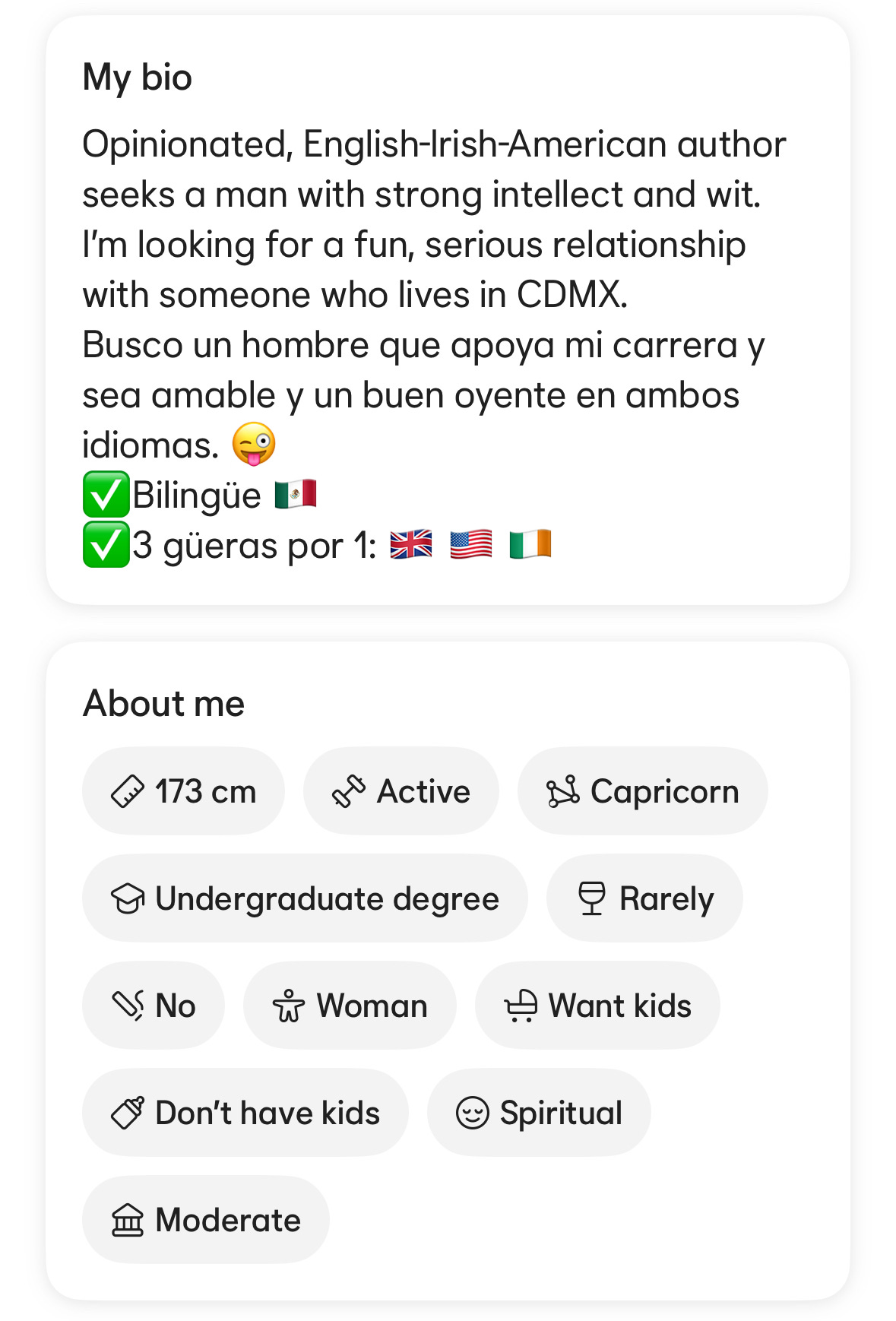The width and height of the screenshot is (896, 1321).
Task: Select the Woman gender chip
Action: tap(350, 1006)
